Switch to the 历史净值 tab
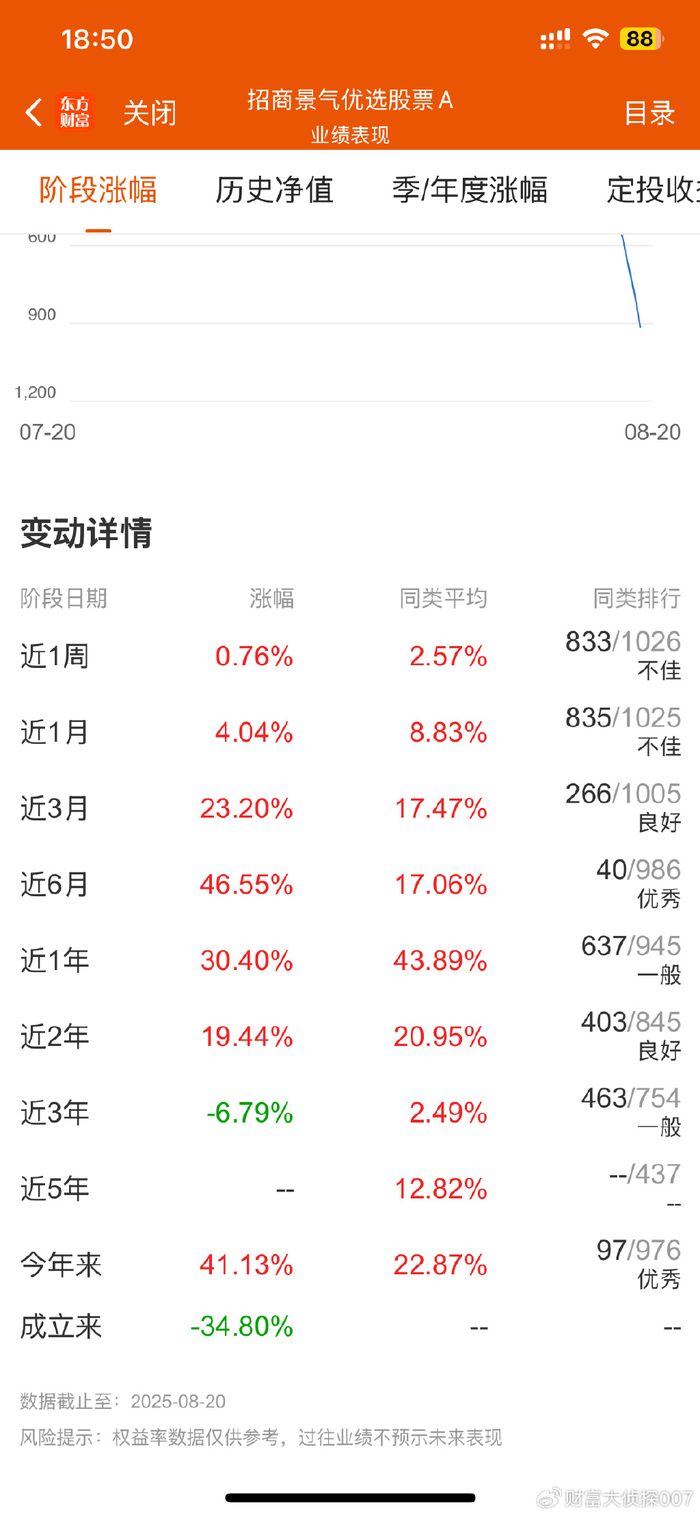 click(x=274, y=190)
